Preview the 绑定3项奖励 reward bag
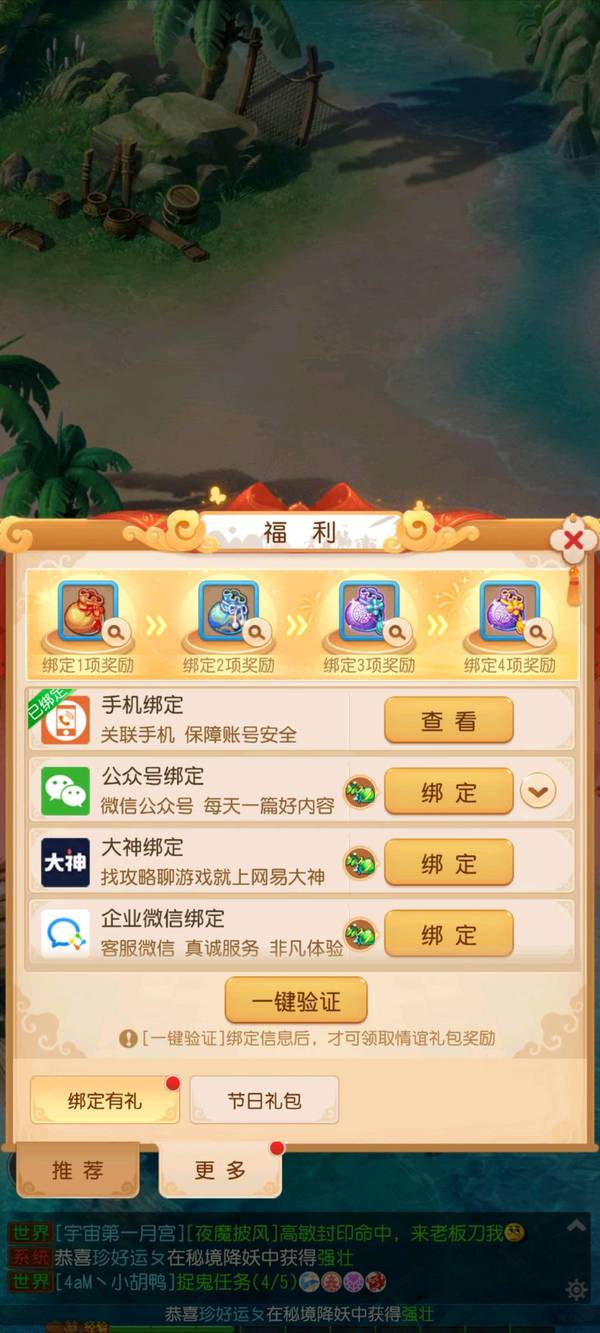 [x=370, y=613]
